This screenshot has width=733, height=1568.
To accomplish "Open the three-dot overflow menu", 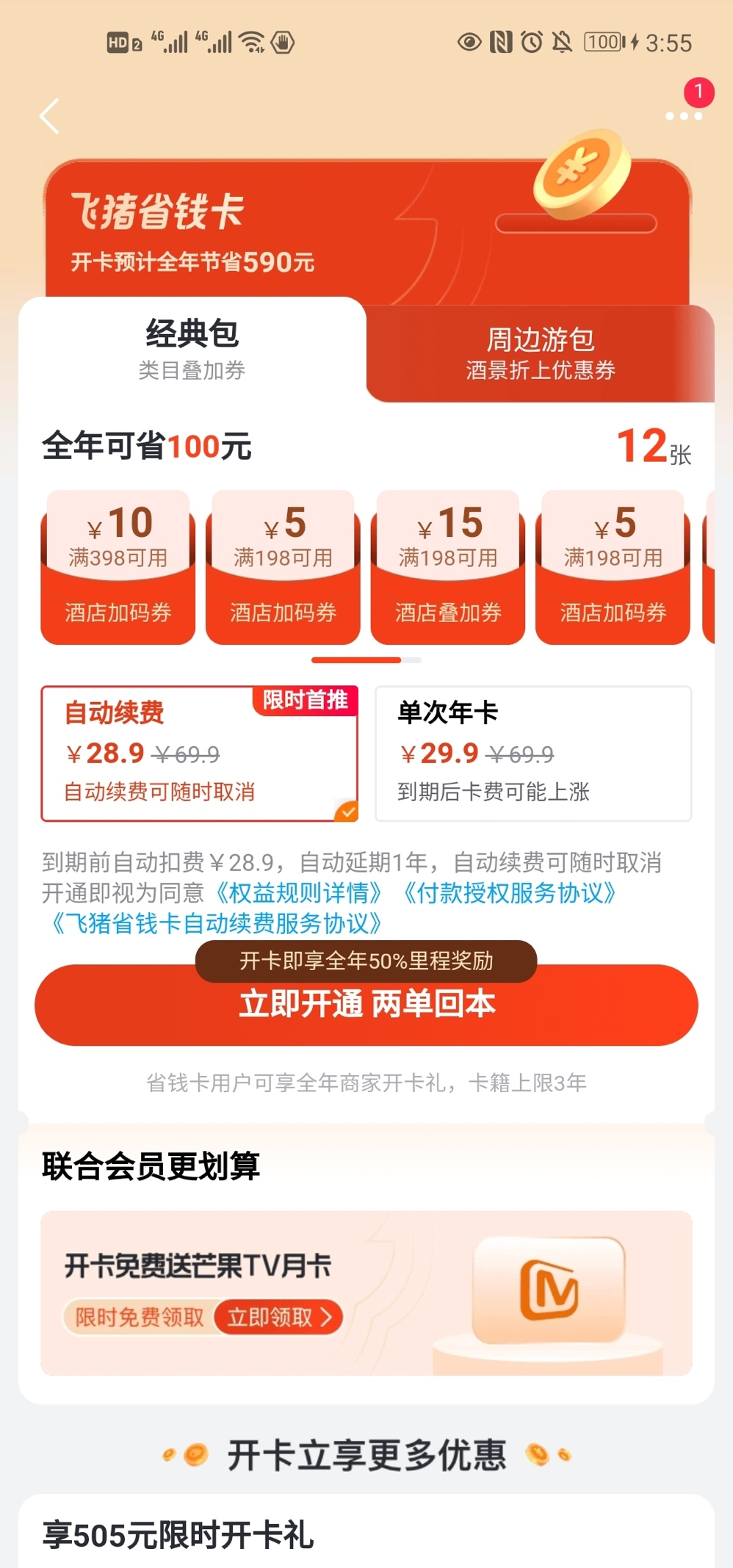I will 683,116.
